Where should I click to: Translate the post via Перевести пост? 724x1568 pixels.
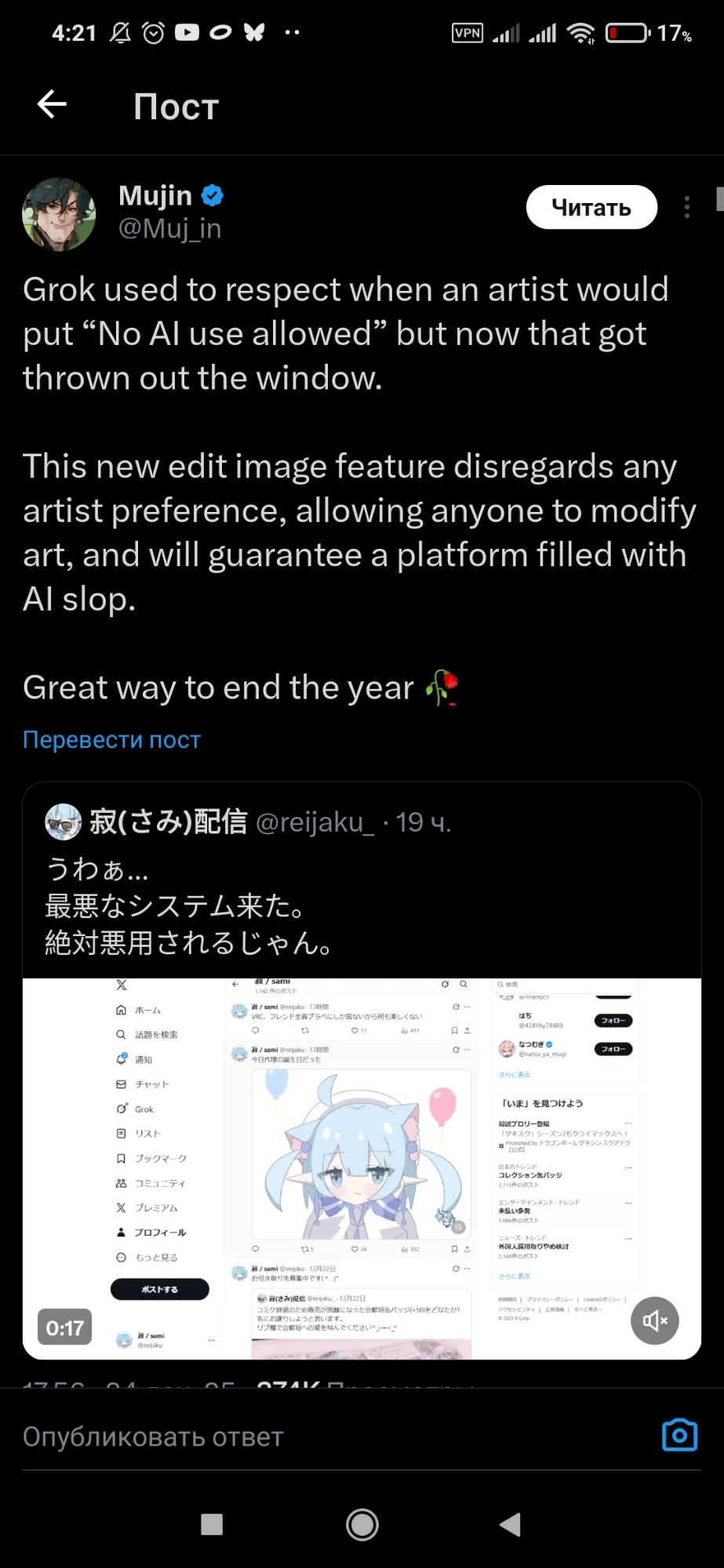pos(112,739)
